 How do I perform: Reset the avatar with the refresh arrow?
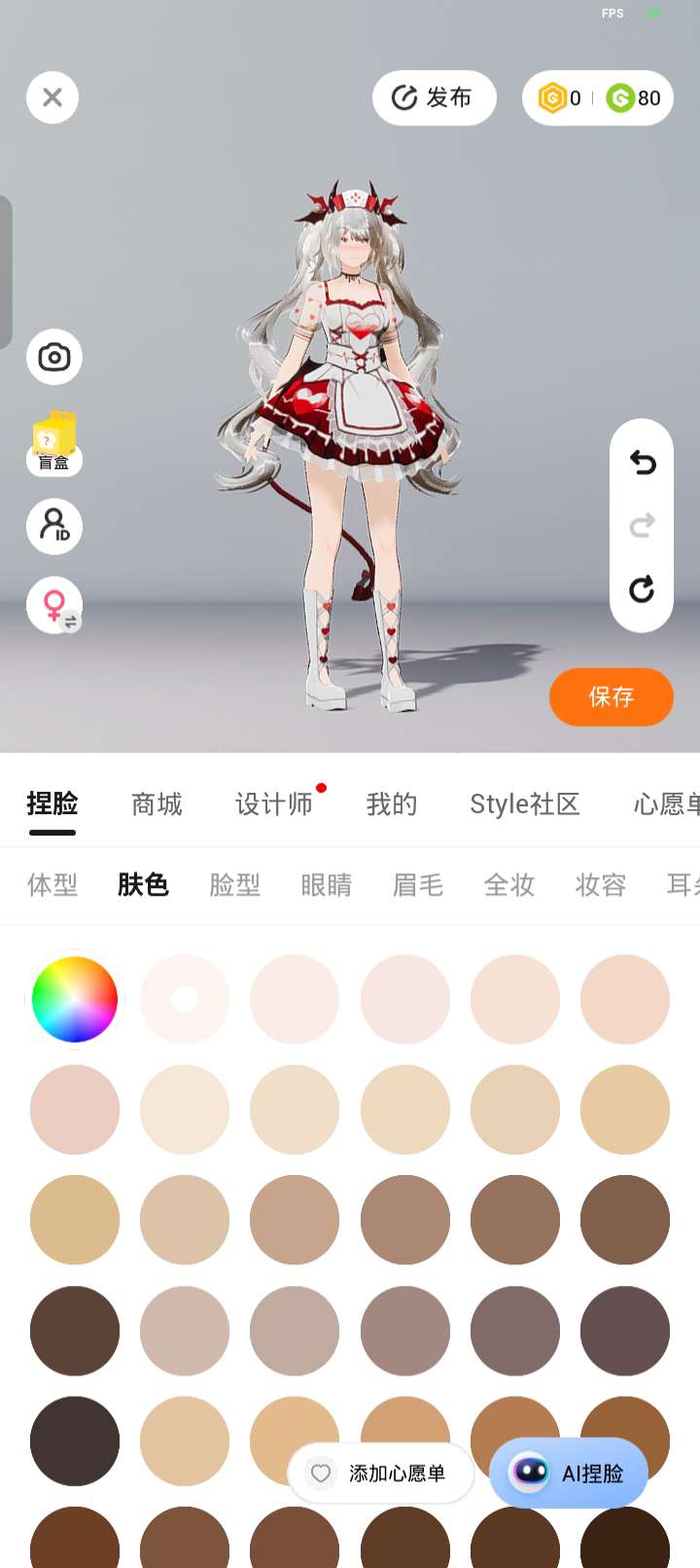coord(642,588)
